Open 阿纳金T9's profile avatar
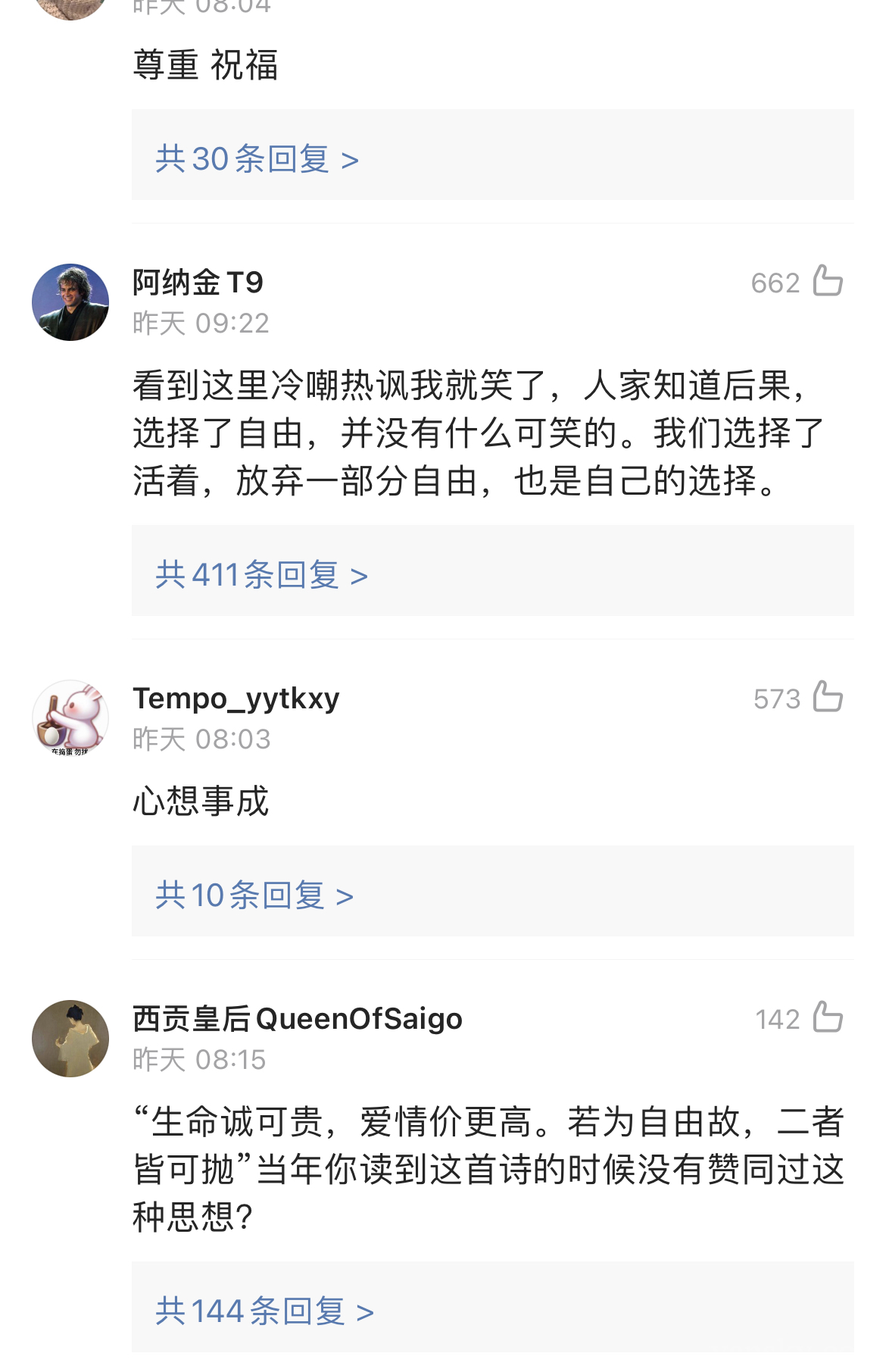Screen dimensions: 886x1372 point(70,302)
